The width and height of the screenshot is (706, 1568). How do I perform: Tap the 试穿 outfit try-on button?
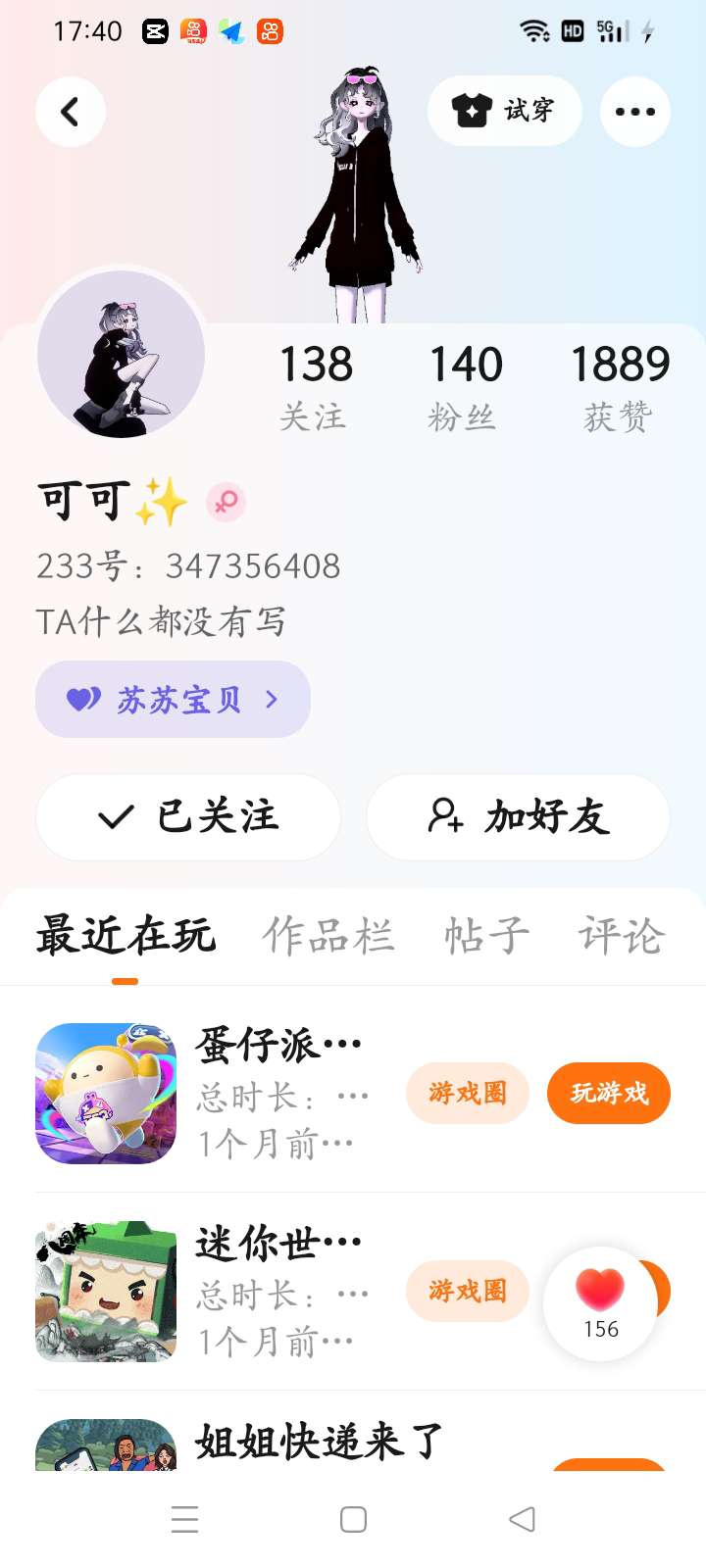point(504,111)
